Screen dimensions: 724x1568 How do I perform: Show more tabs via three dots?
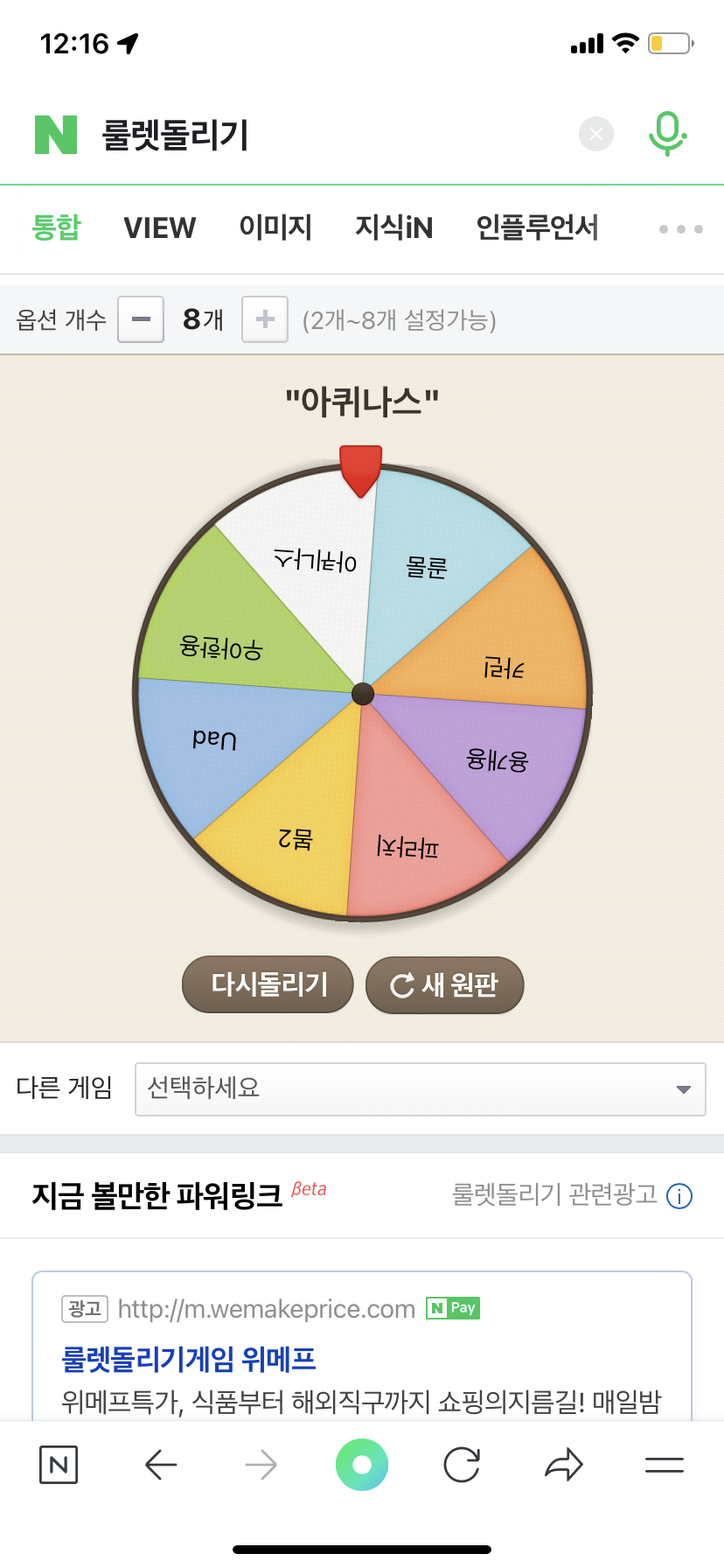pos(680,229)
